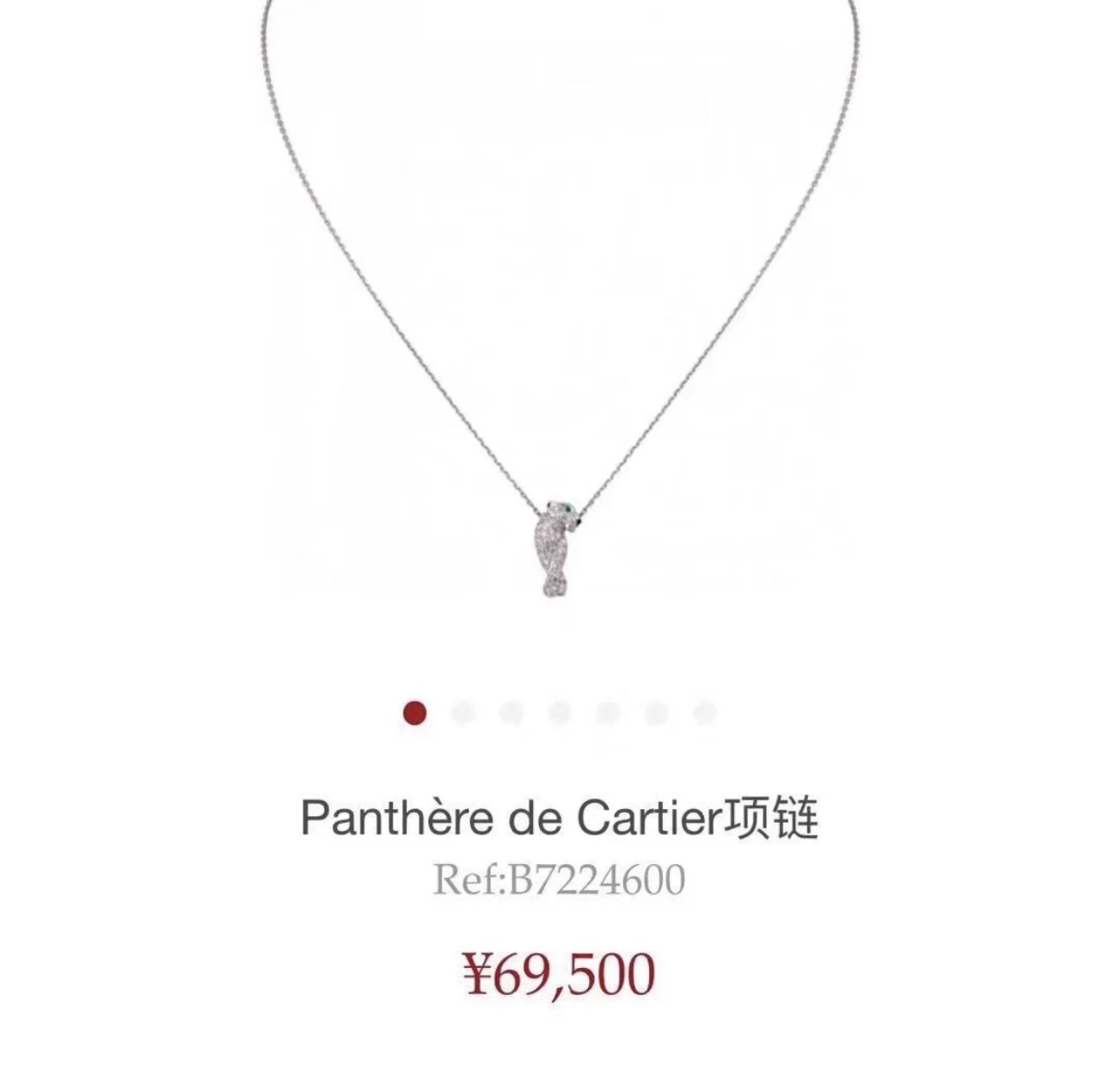Open the Panthère necklace product image
This screenshot has height=1078, width=1120.
[x=559, y=307]
